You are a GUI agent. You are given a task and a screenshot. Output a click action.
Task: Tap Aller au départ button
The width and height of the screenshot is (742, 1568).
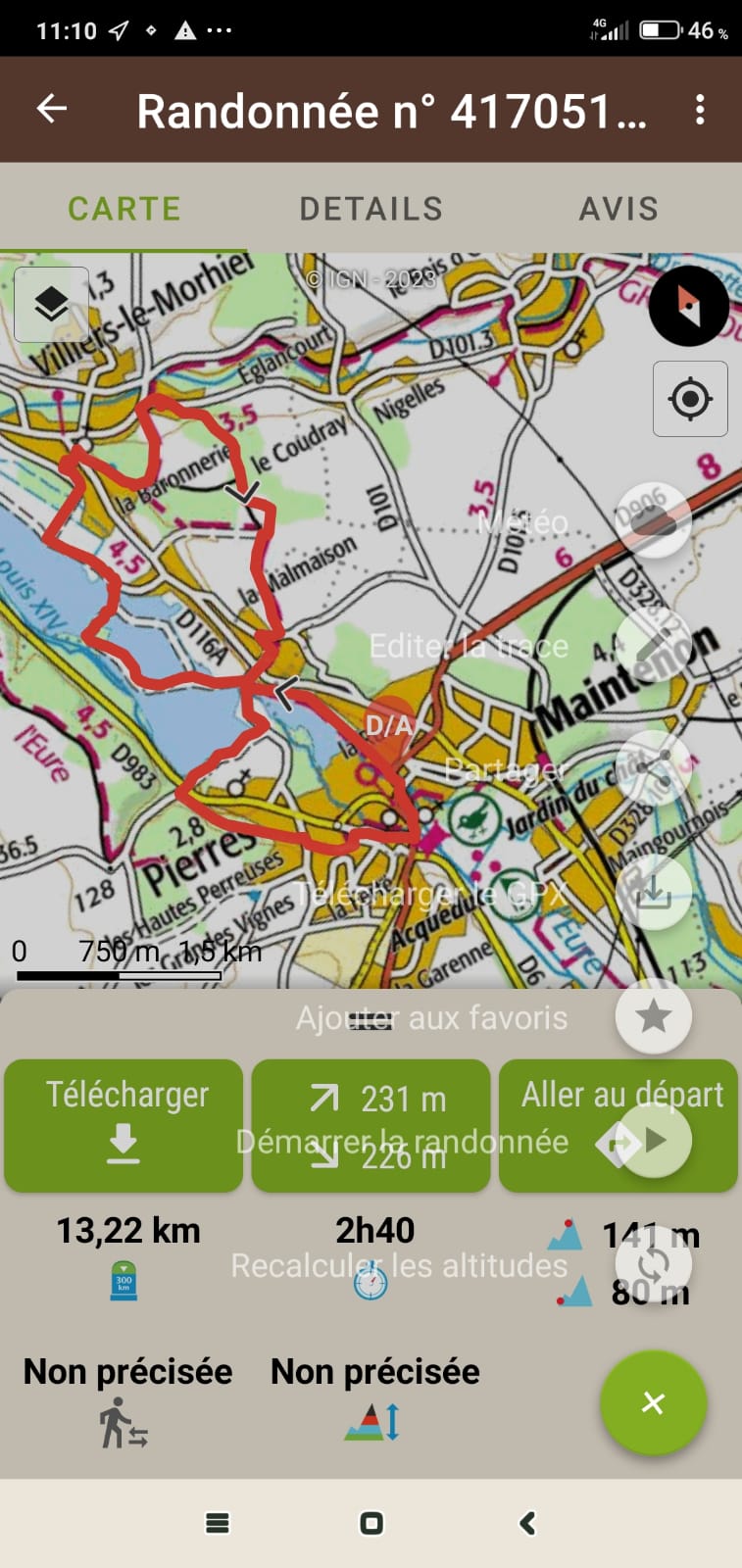618,1125
